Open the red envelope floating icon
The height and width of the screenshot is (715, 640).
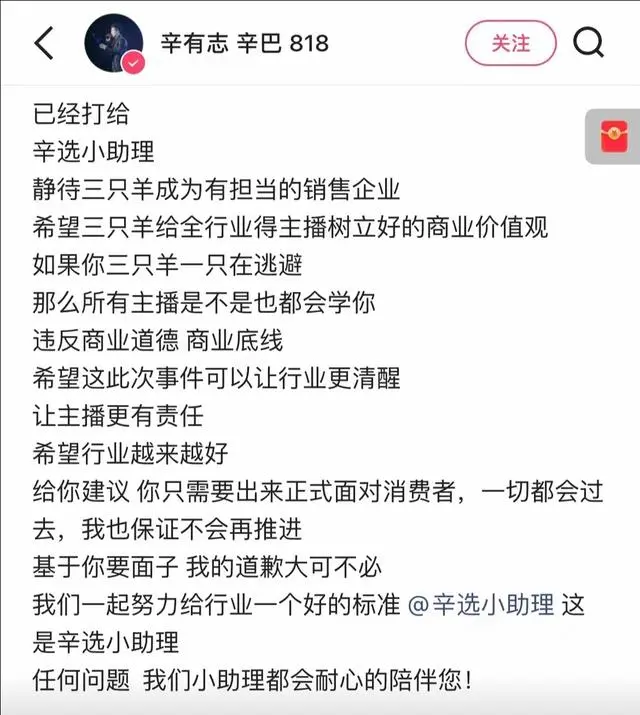click(x=614, y=136)
